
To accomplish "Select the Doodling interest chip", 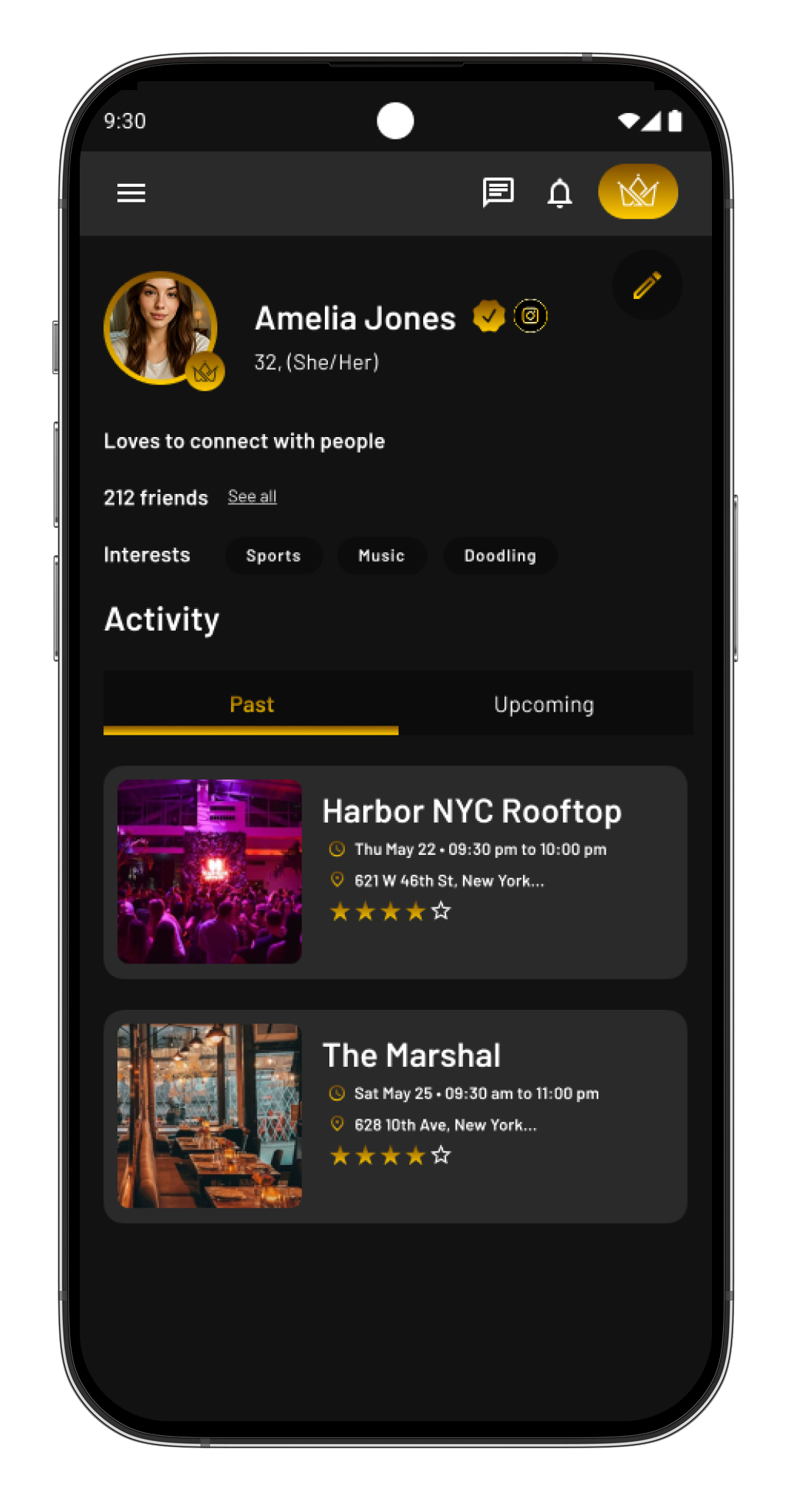I will pos(499,555).
